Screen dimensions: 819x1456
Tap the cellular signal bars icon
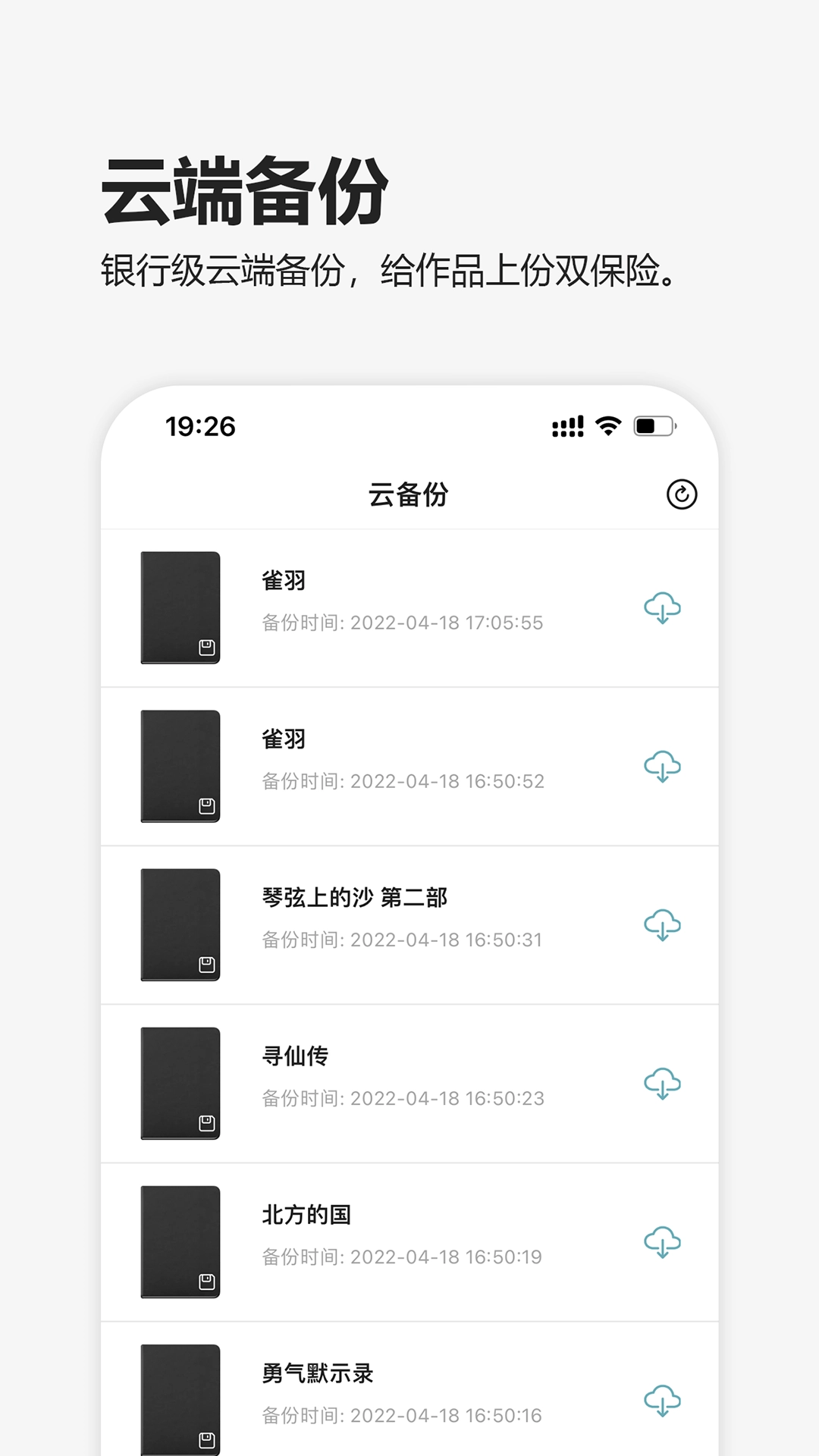click(567, 426)
